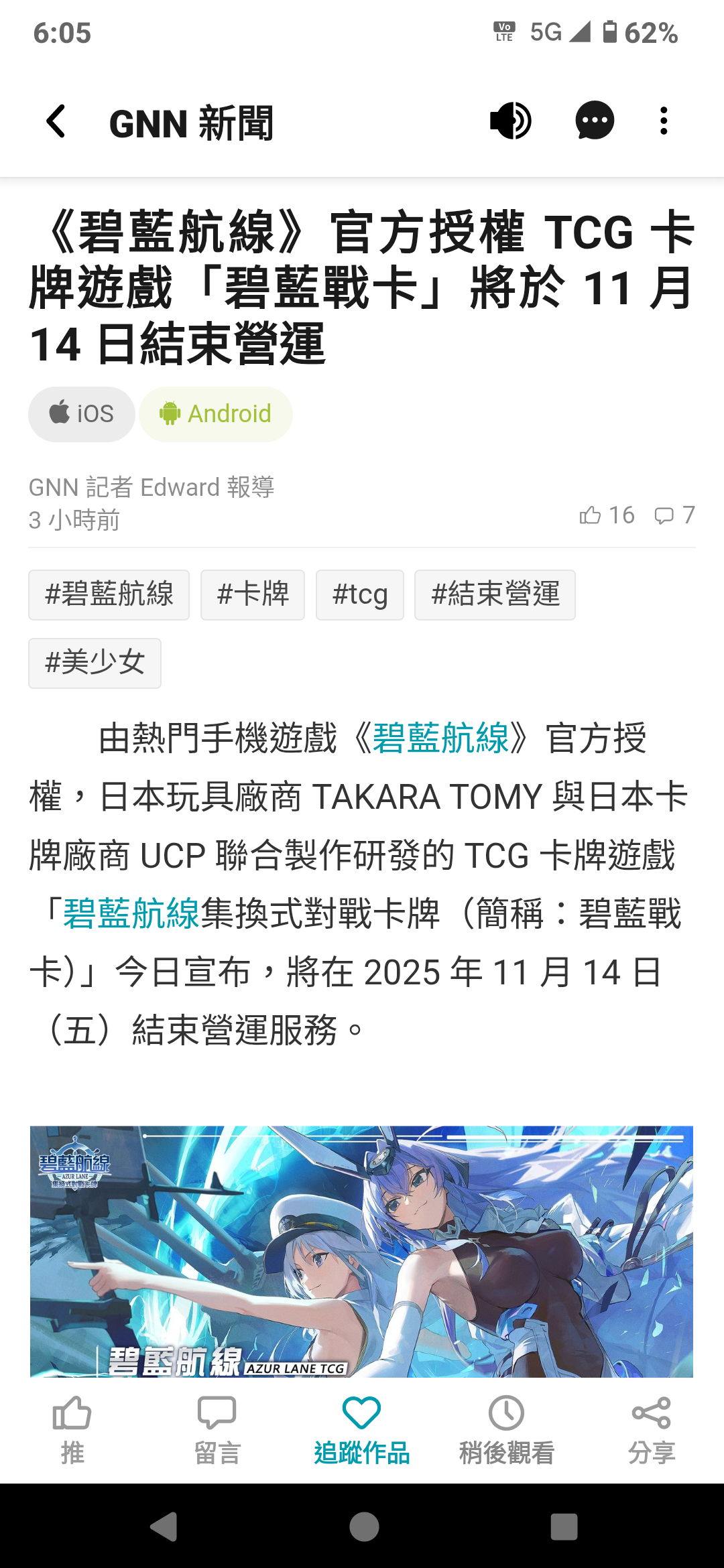
Task: Open 碧藍航線 link in first sentence
Action: click(440, 738)
